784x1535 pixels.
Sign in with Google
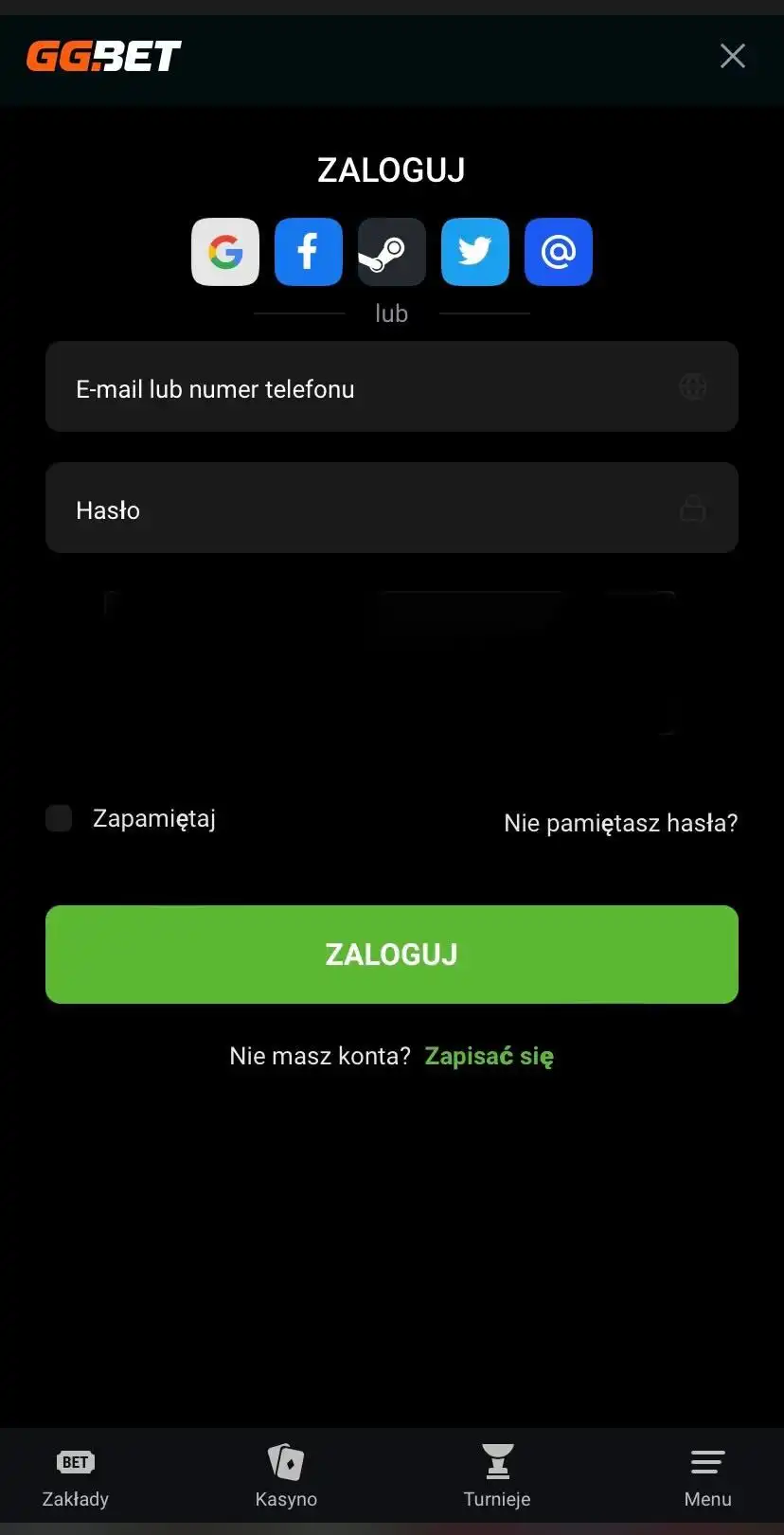225,252
